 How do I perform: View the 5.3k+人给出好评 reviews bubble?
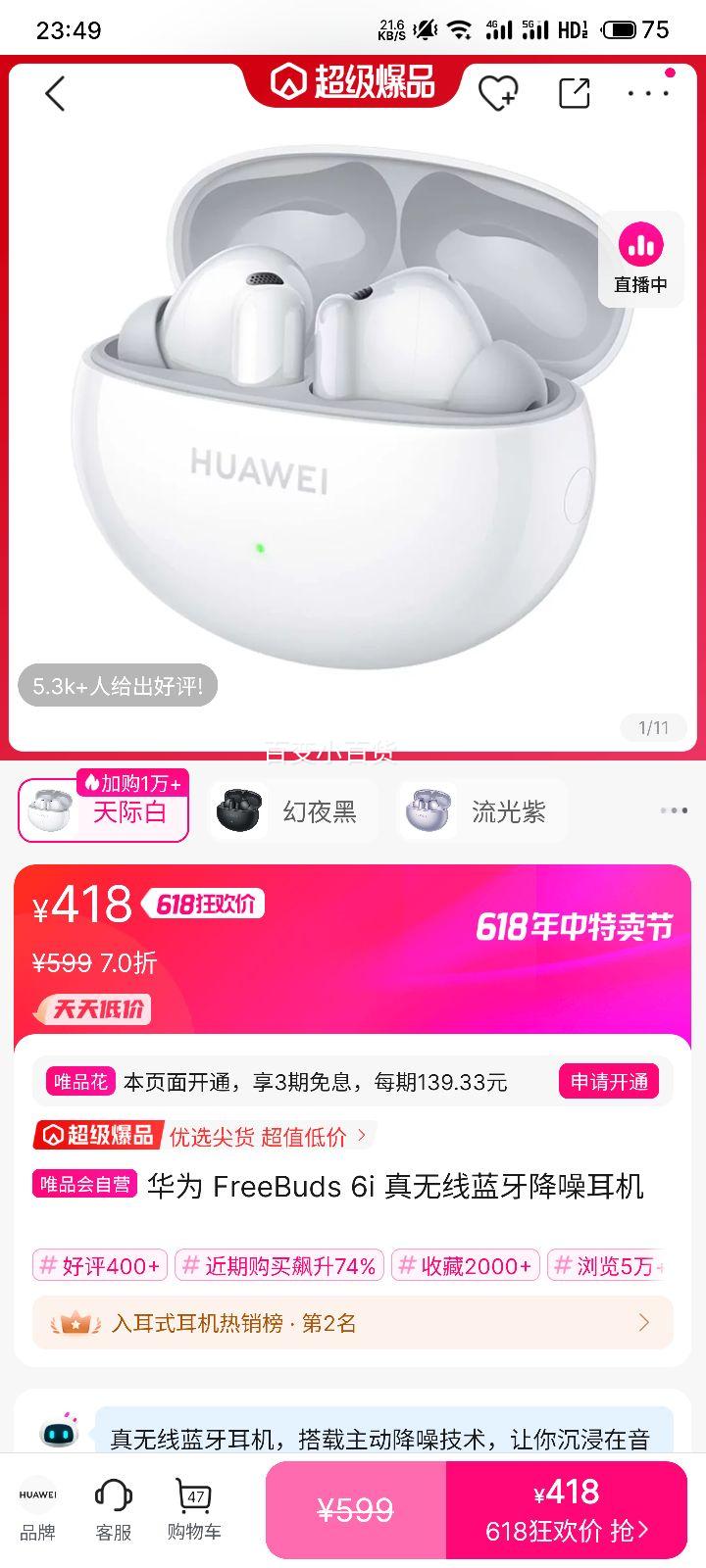118,686
